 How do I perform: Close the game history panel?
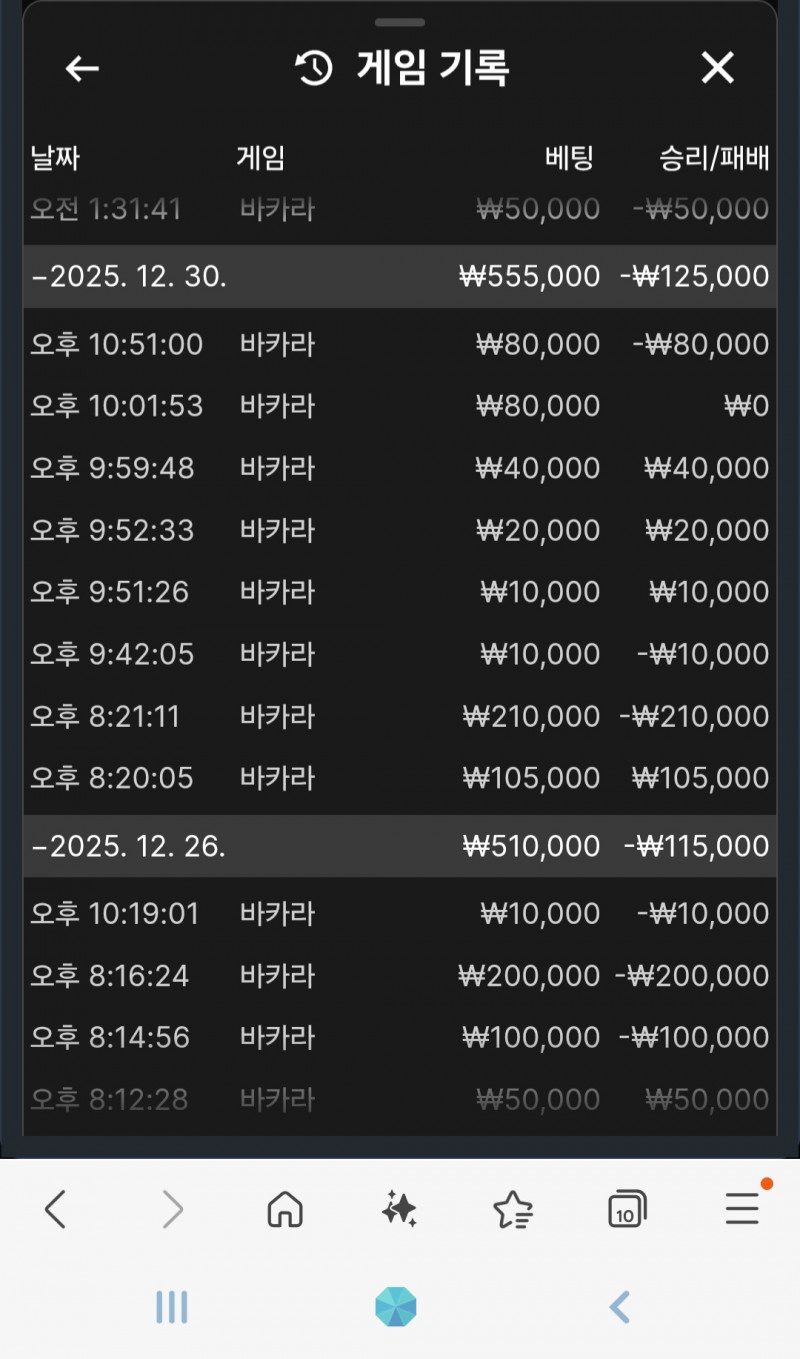click(x=718, y=68)
